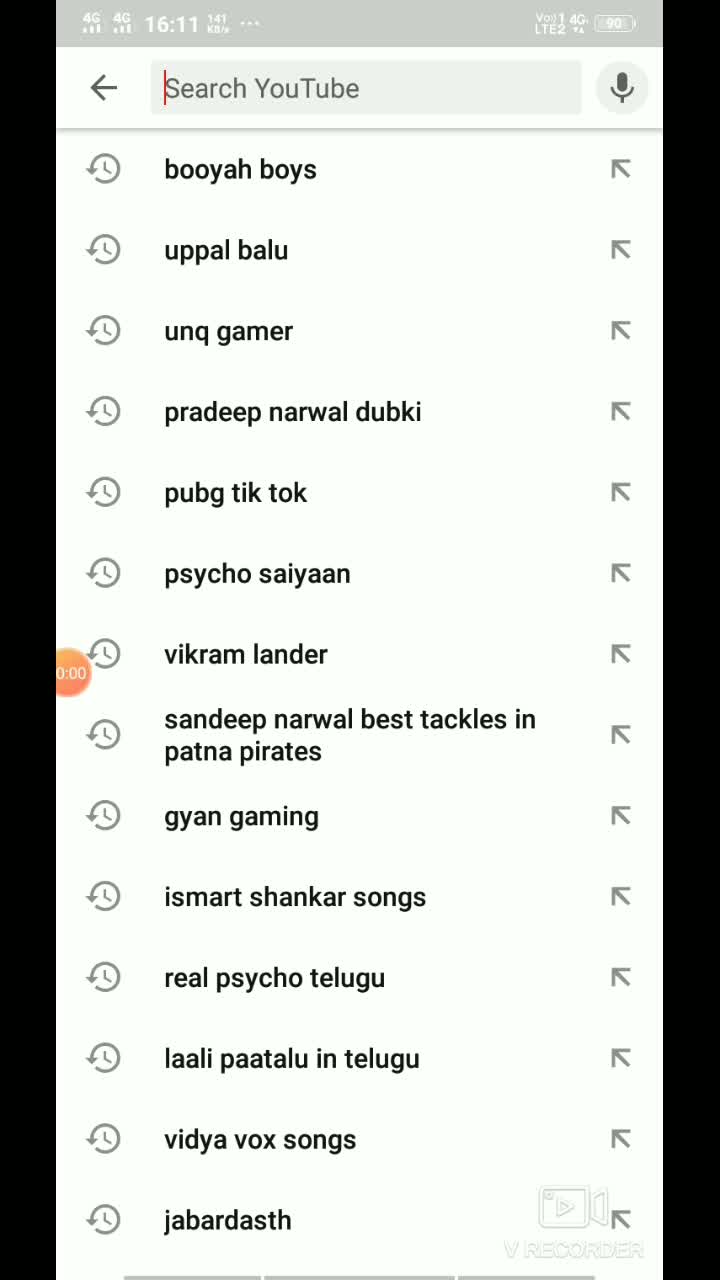Screen dimensions: 720x1280
Task: Select vidya vox songs history item
Action: pos(260,1140)
